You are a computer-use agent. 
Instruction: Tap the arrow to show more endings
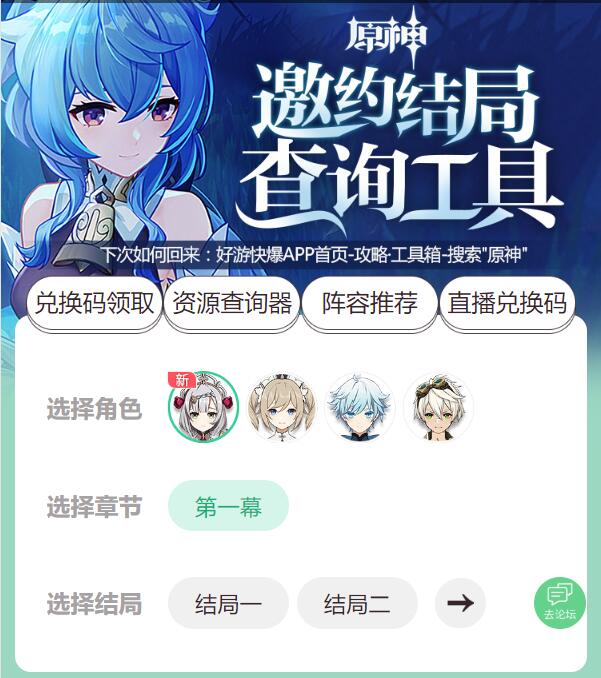pyautogui.click(x=460, y=604)
